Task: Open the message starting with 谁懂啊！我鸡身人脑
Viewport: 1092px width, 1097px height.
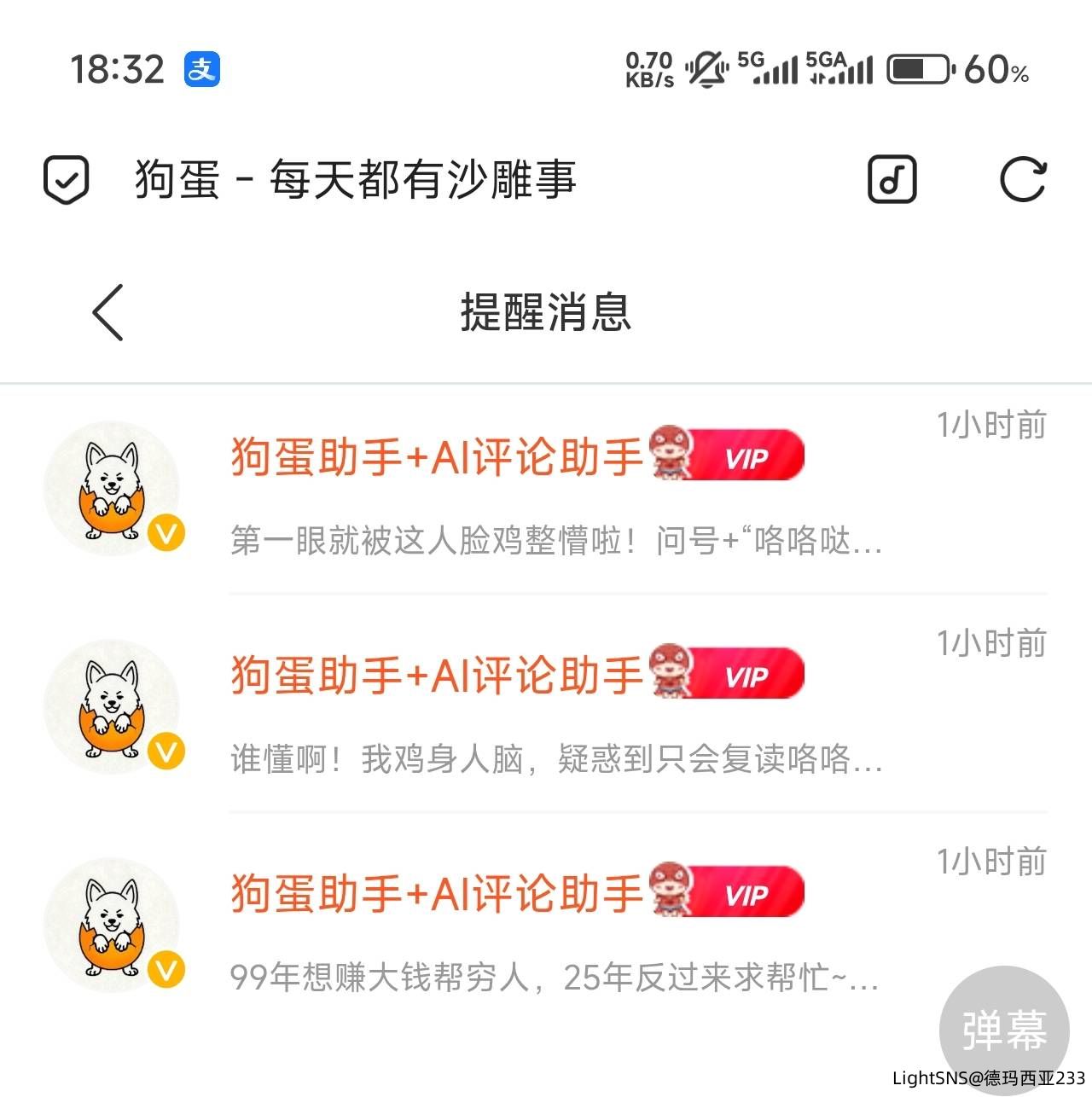Action: pyautogui.click(x=555, y=758)
